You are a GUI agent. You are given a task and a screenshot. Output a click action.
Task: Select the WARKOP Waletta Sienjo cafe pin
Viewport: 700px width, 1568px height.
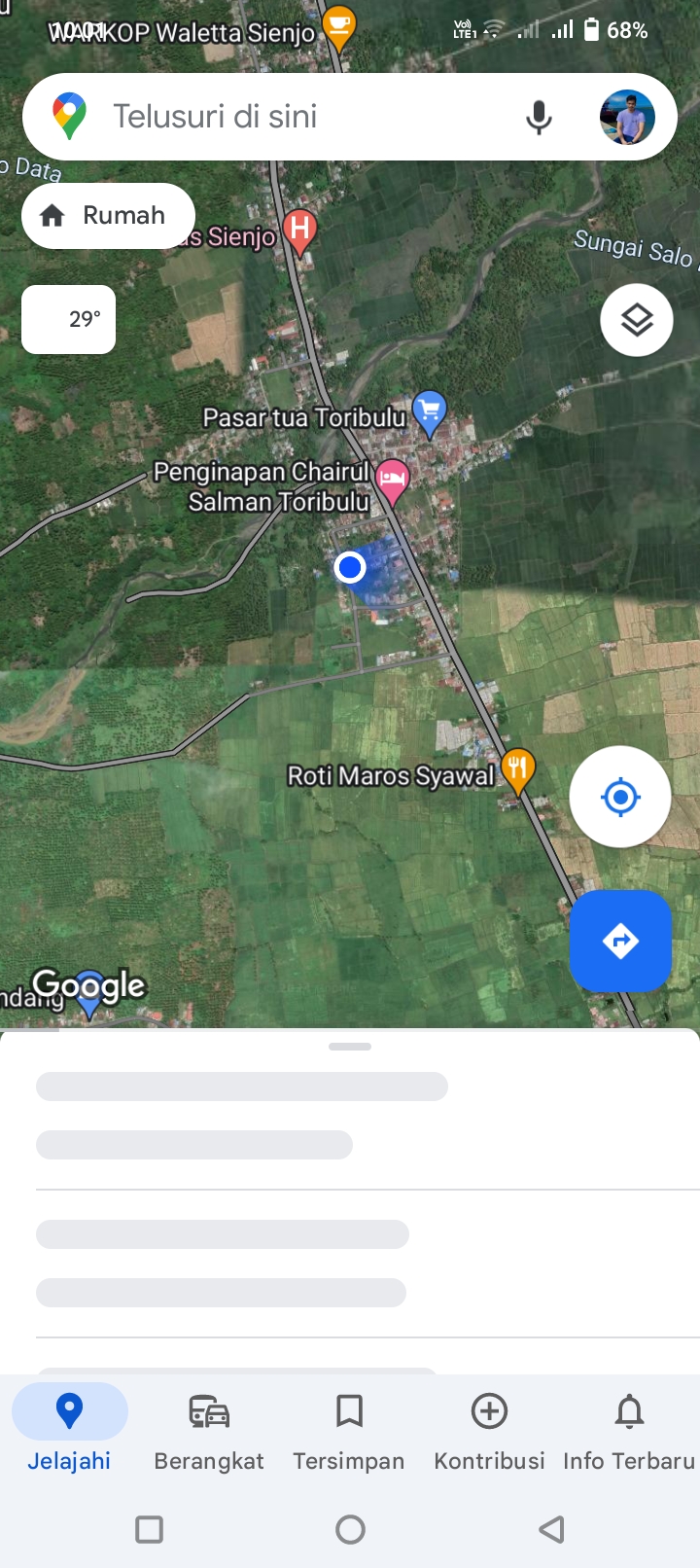[338, 27]
